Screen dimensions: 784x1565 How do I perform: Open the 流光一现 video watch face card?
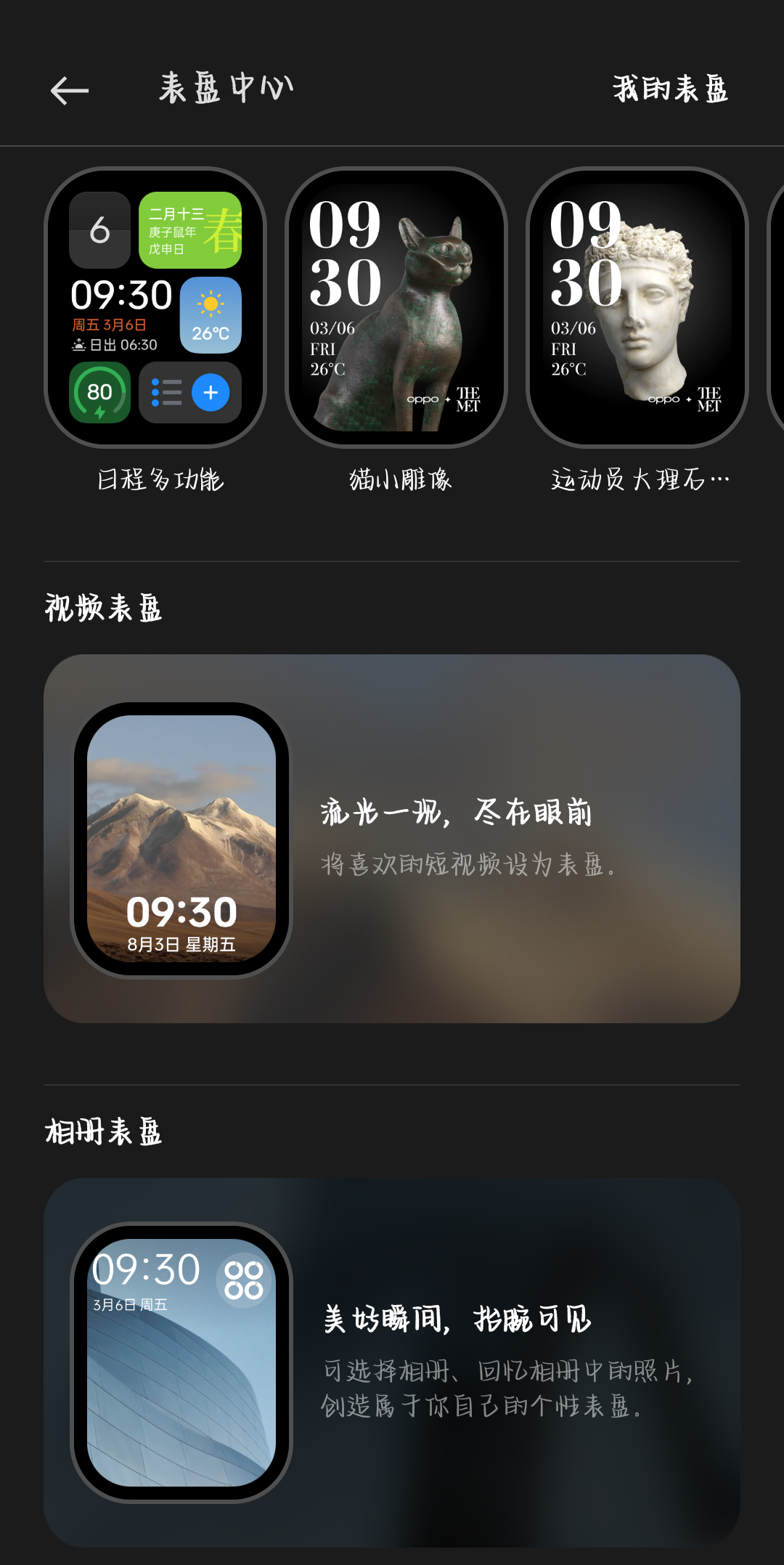[392, 839]
